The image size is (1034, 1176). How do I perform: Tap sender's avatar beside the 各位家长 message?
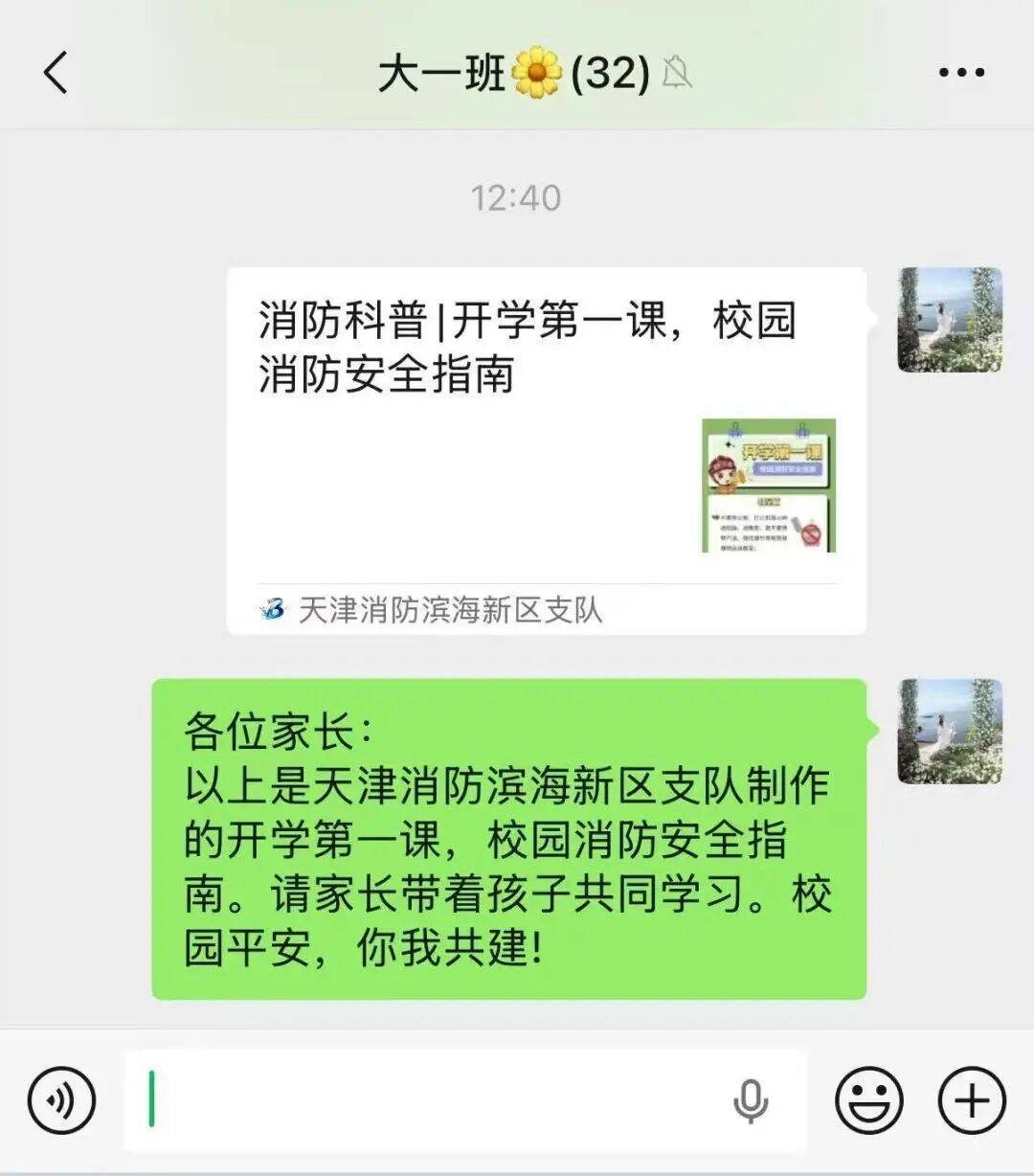[950, 732]
